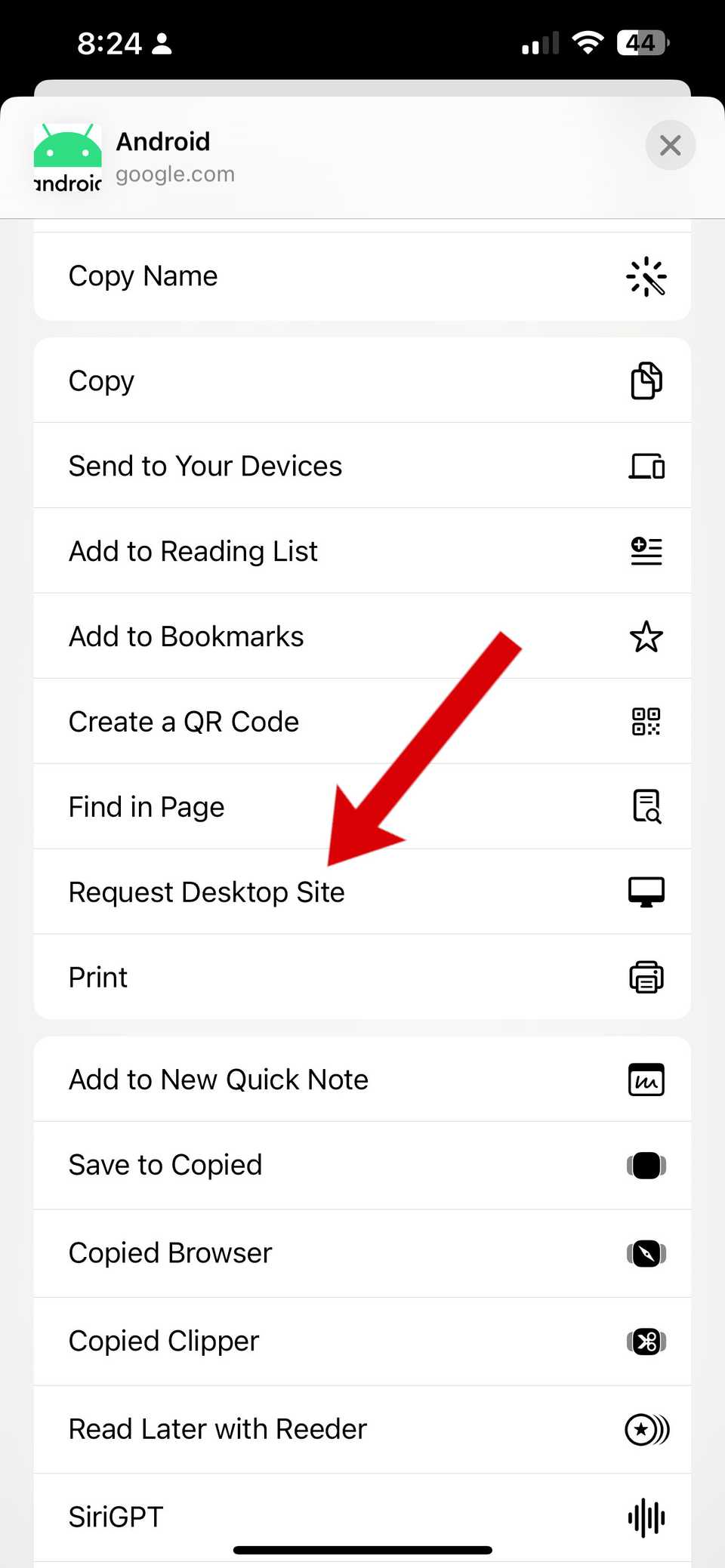Copy the page link
This screenshot has height=1568, width=725.
pos(362,380)
